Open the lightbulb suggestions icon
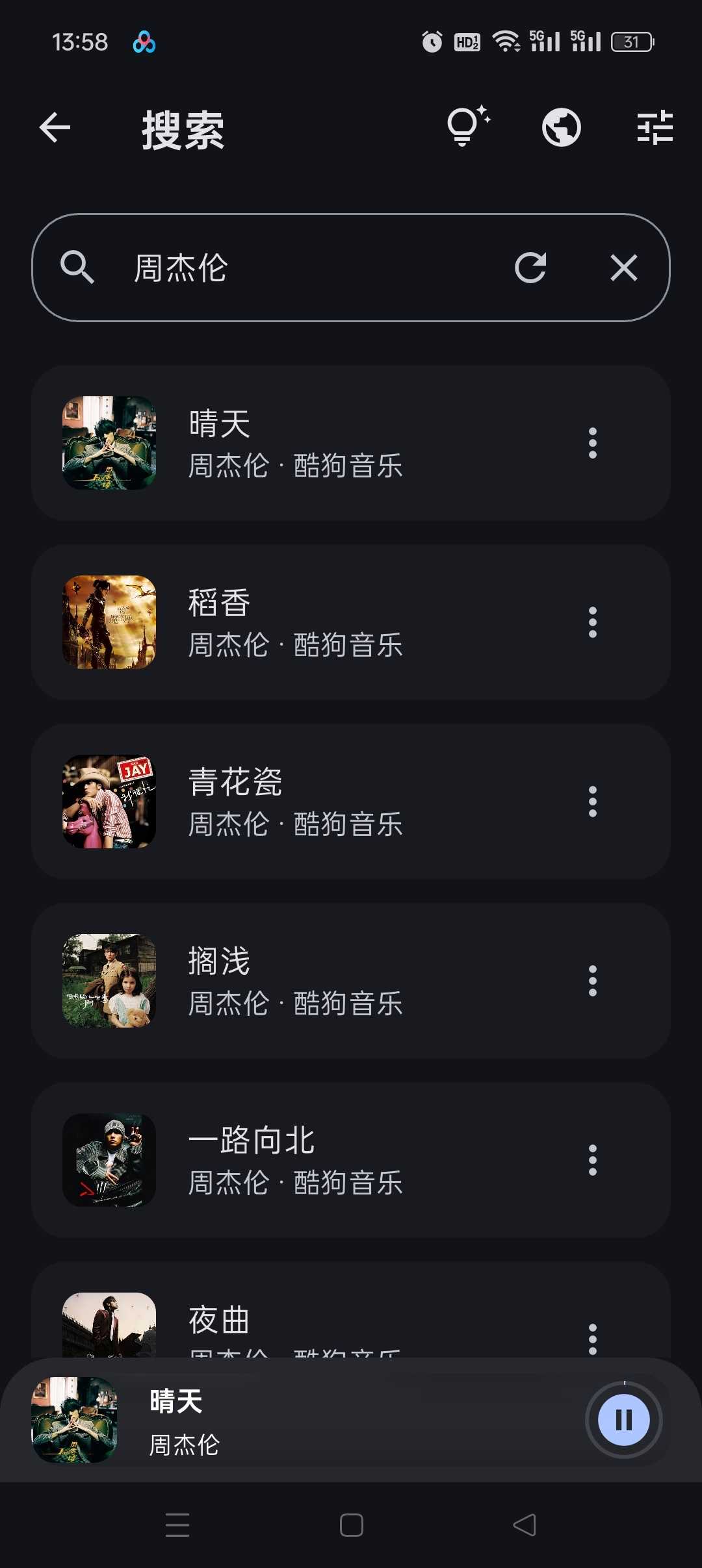 pyautogui.click(x=467, y=126)
